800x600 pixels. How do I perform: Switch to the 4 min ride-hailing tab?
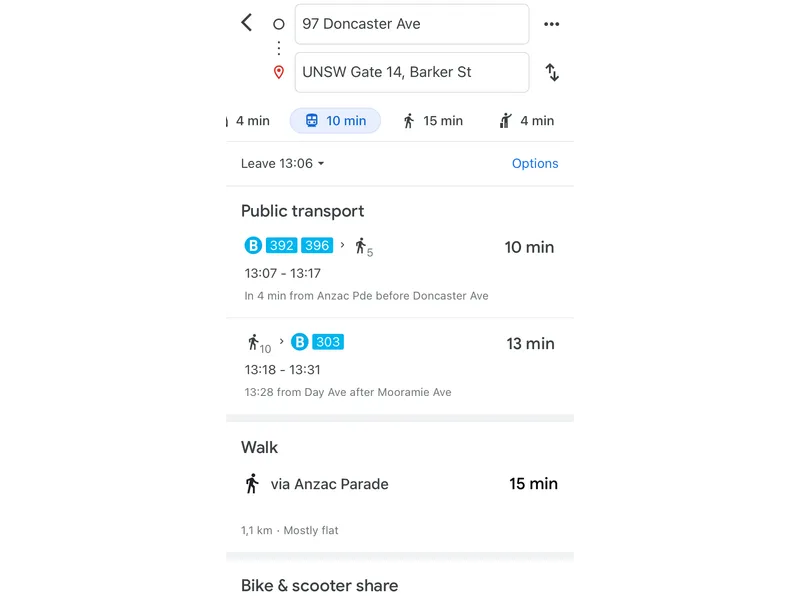tap(526, 121)
